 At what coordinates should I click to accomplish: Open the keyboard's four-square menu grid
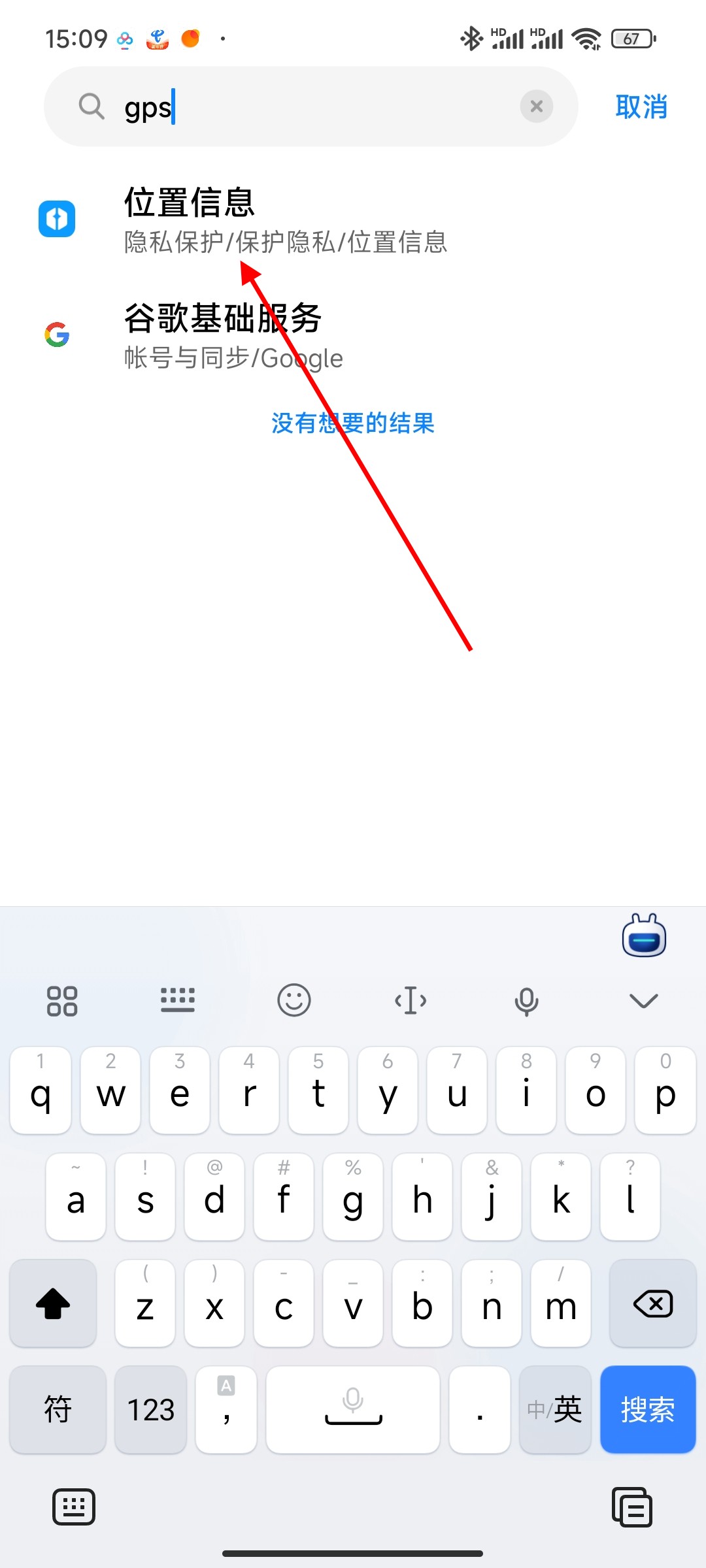point(62,1000)
